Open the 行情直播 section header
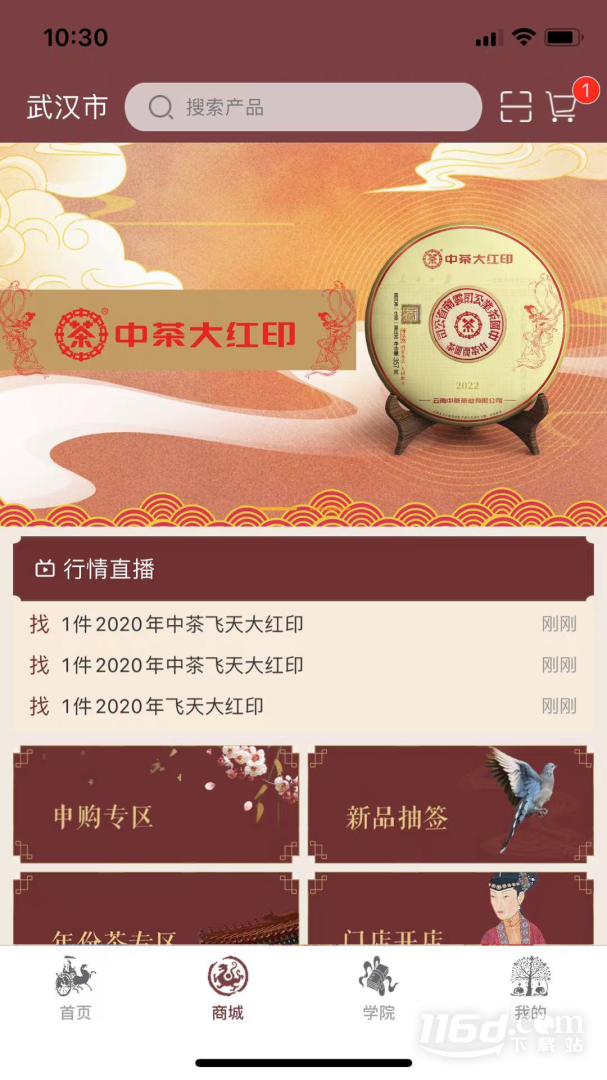Viewport: 607px width, 1080px height. pyautogui.click(x=303, y=569)
